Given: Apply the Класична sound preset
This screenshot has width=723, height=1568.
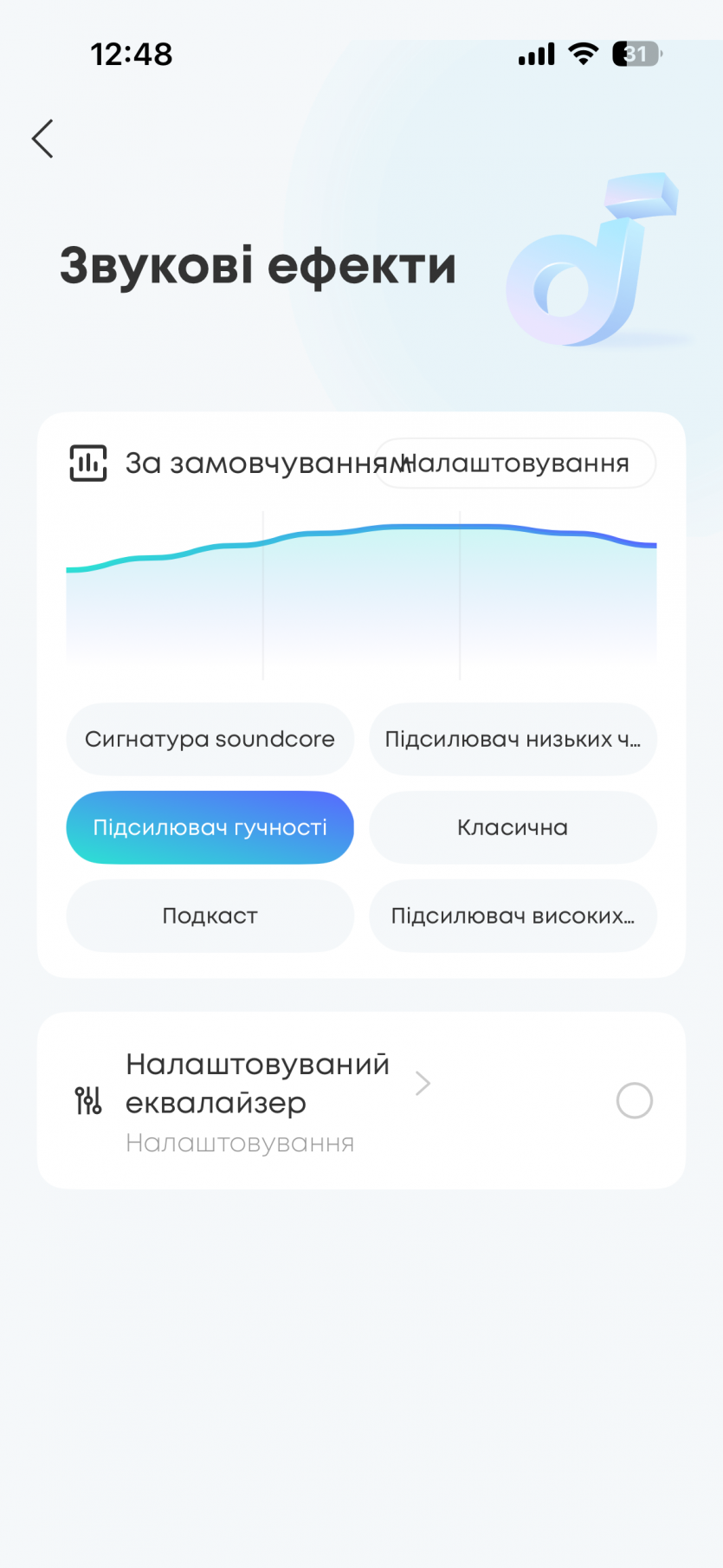Looking at the screenshot, I should pos(513,827).
